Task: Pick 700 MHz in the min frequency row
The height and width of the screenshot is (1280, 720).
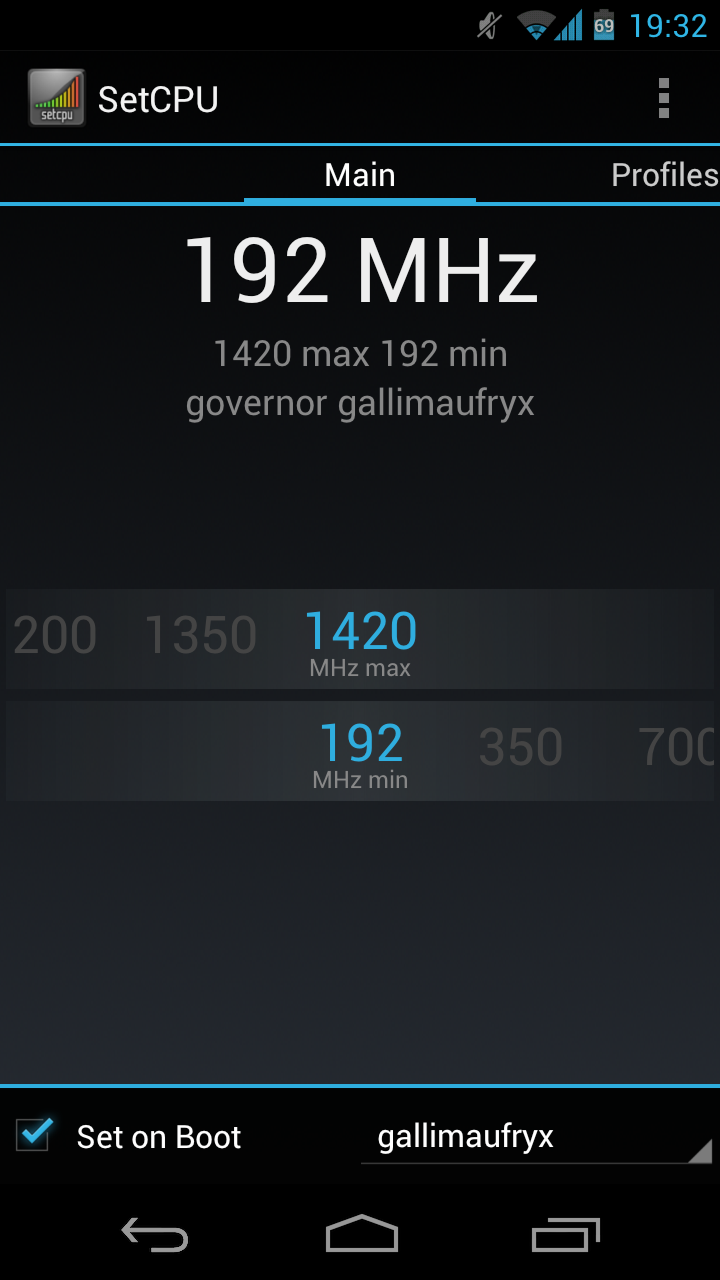Action: tap(678, 747)
